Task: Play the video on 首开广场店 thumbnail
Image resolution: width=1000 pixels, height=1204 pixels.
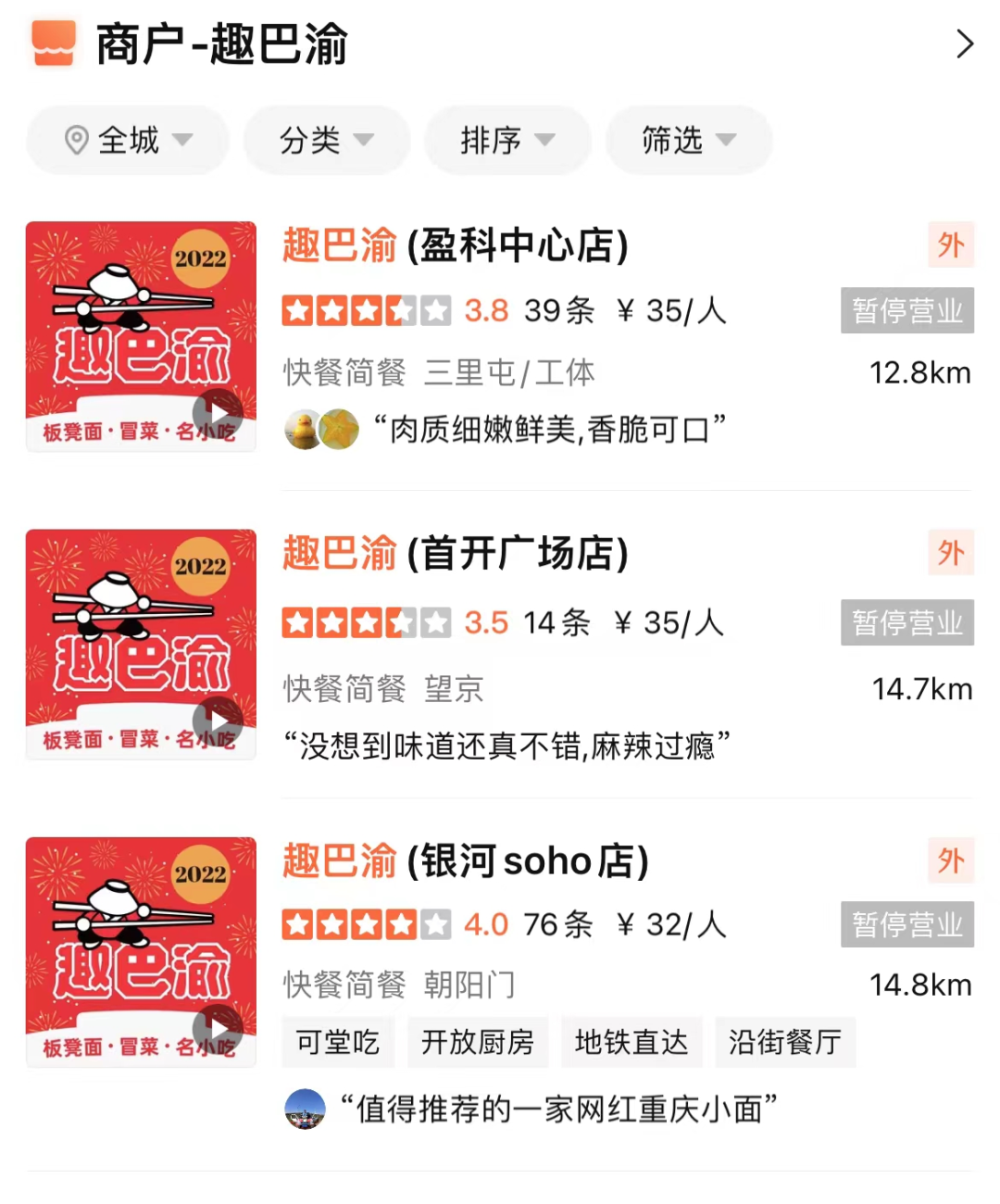Action: click(218, 721)
